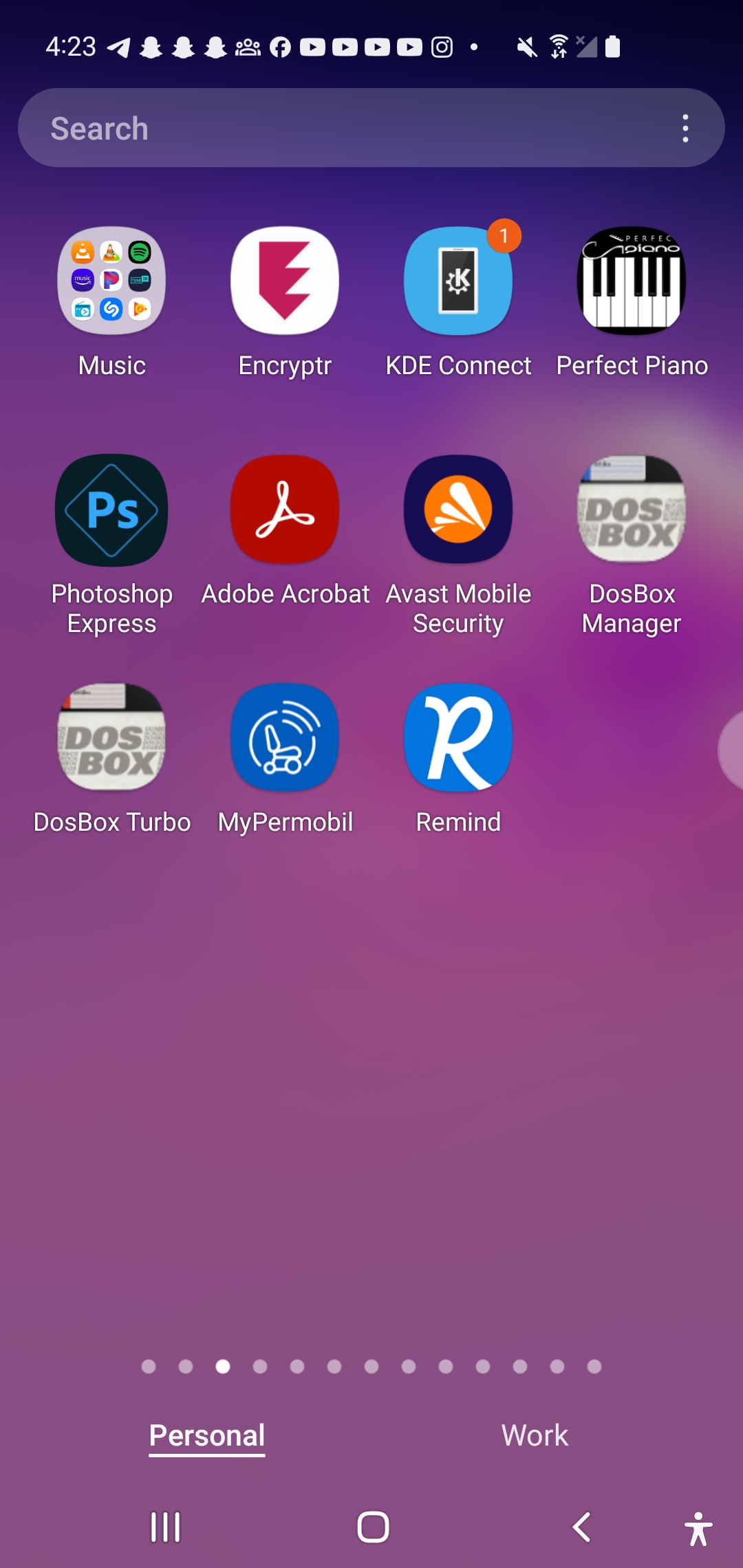Launch the Encryptr app
The image size is (743, 1568).
[285, 281]
